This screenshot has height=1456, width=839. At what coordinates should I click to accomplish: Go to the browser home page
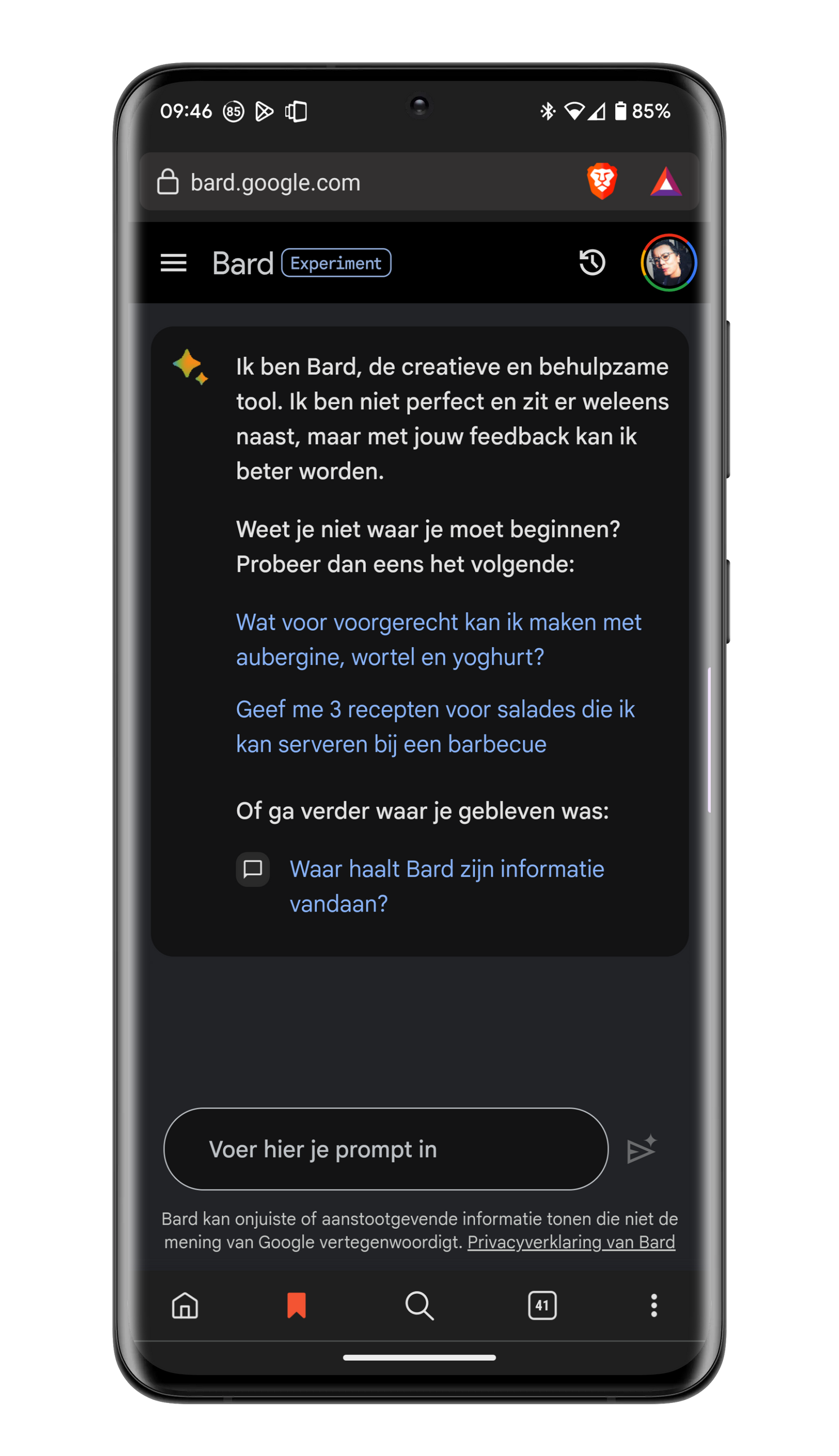(x=185, y=1305)
